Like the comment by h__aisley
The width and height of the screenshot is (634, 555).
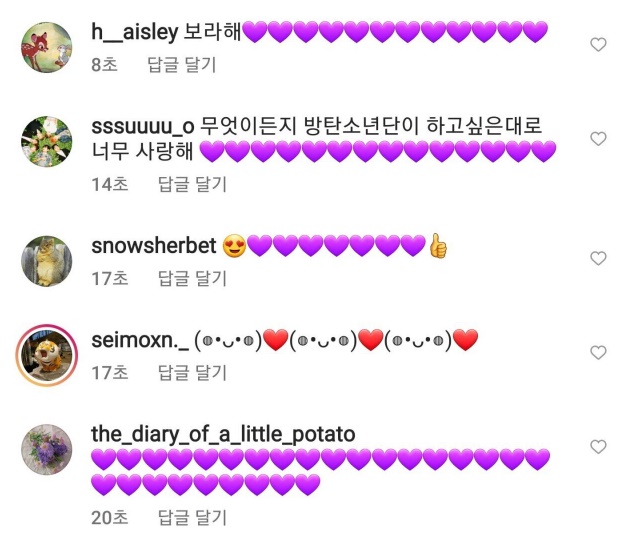598,44
